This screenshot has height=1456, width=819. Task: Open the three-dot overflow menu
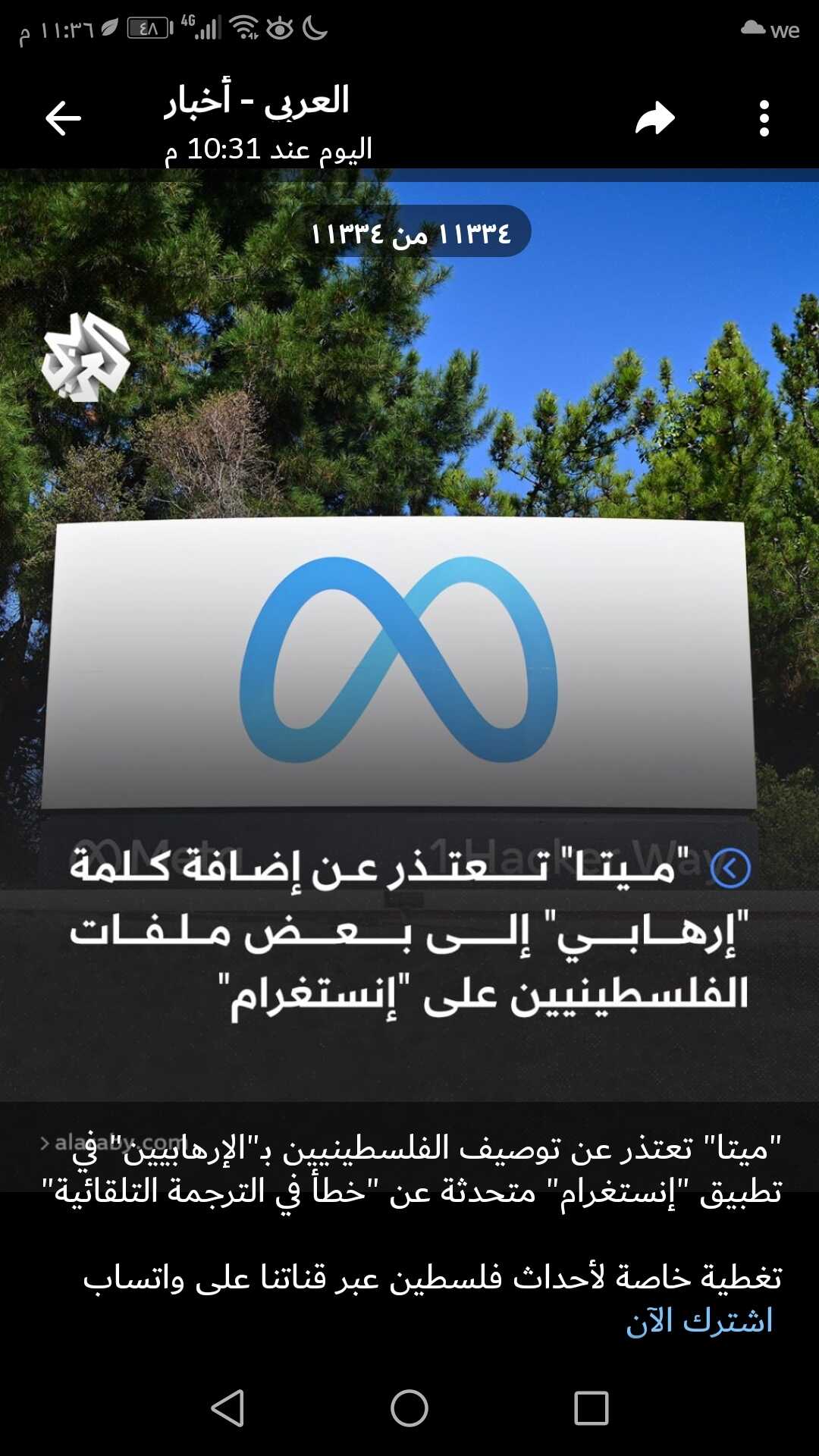point(764,118)
